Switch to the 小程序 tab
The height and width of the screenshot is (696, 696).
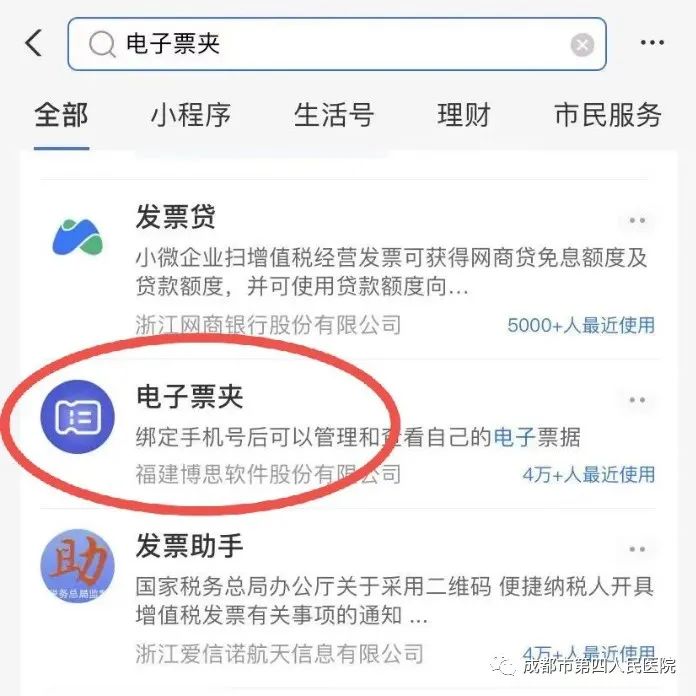click(x=190, y=114)
